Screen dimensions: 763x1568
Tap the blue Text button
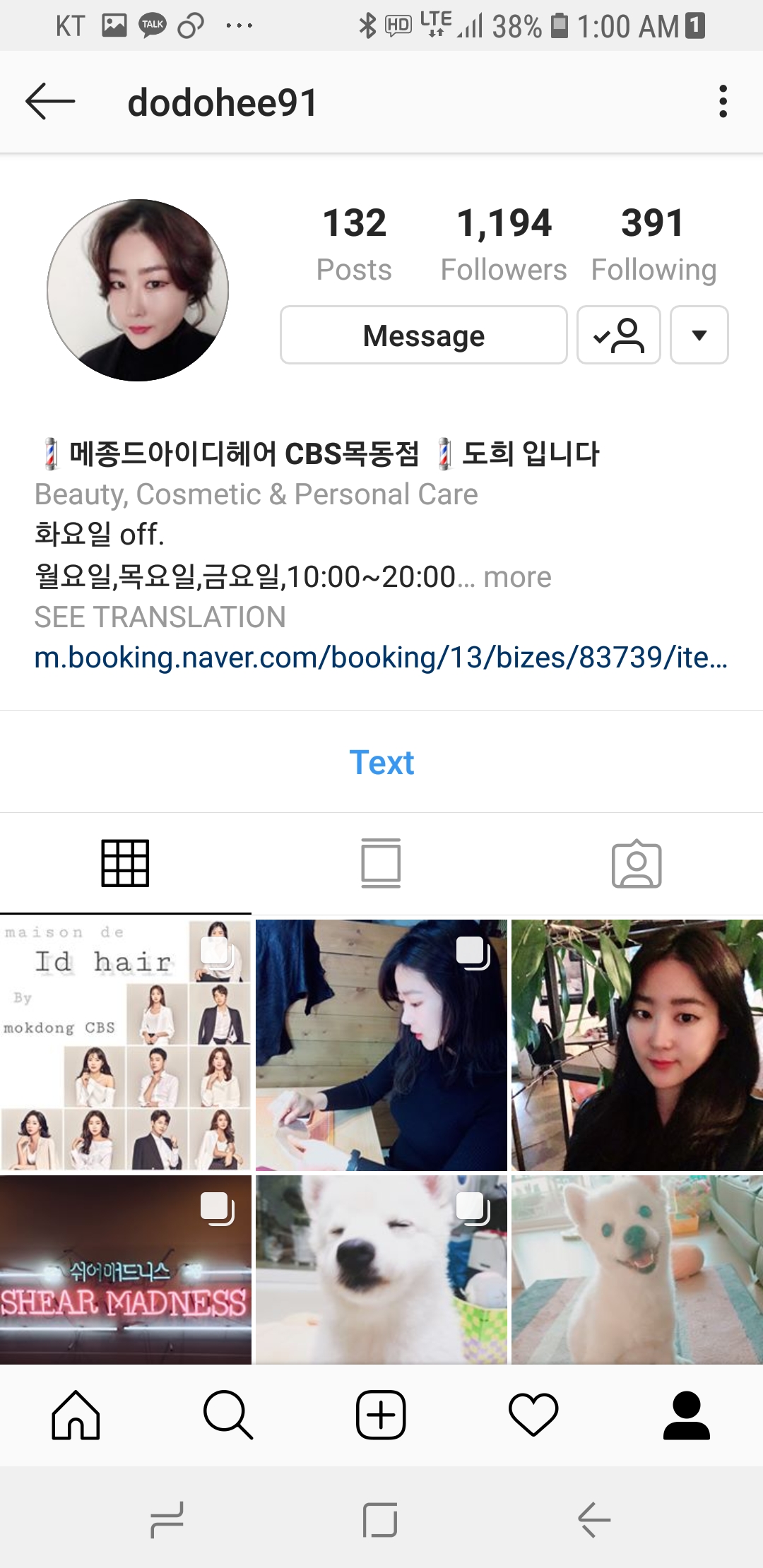click(381, 763)
